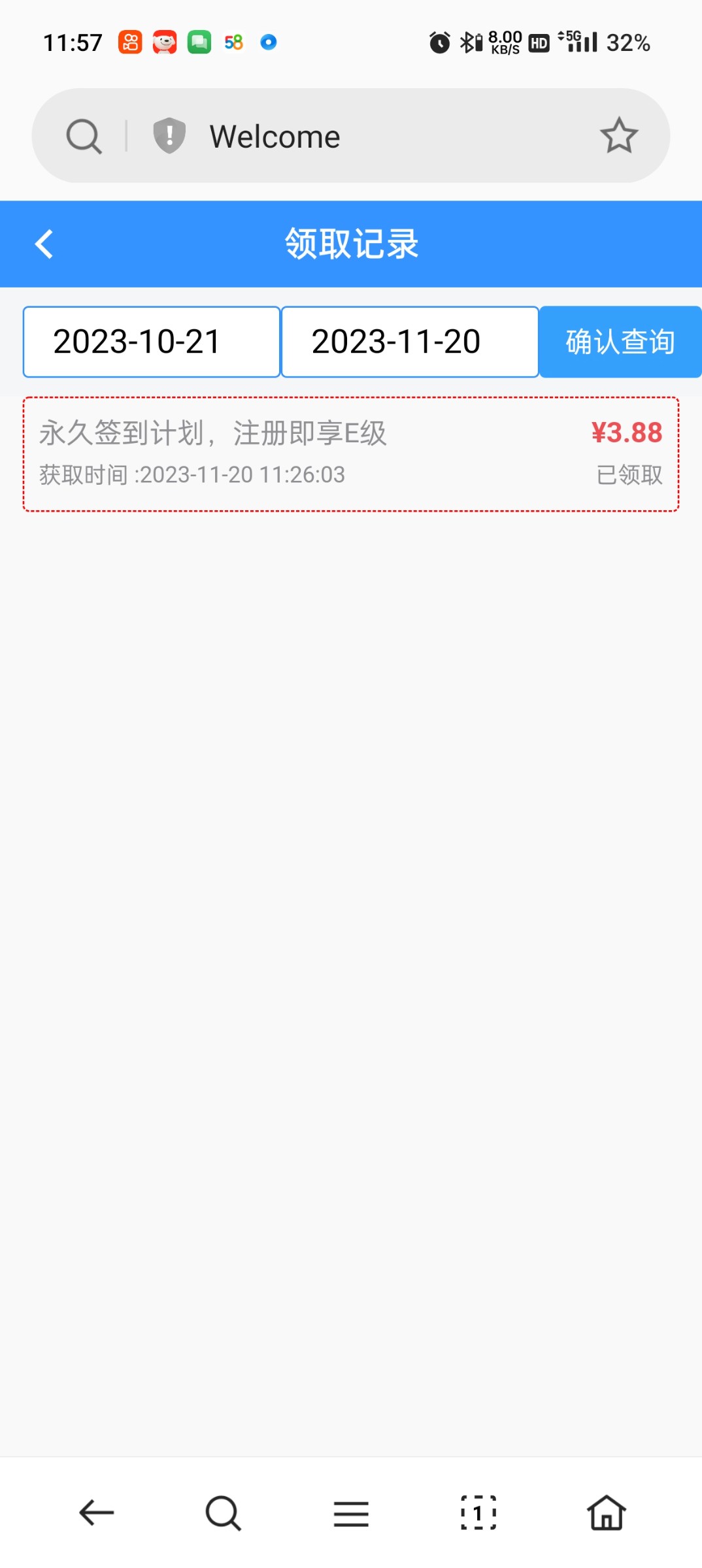Bookmark this page with the star icon

tap(618, 136)
